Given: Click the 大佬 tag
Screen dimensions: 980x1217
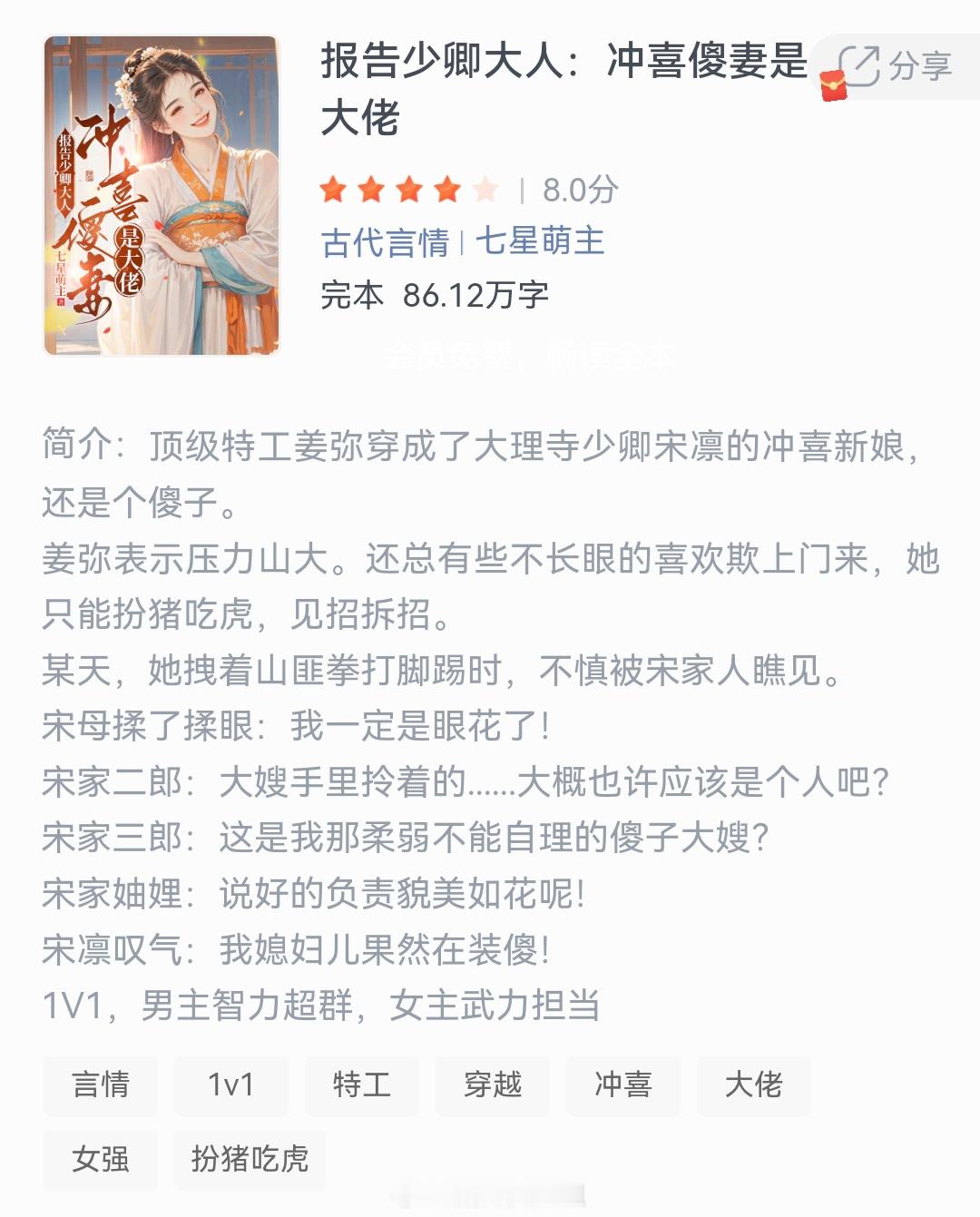Looking at the screenshot, I should pyautogui.click(x=753, y=1085).
